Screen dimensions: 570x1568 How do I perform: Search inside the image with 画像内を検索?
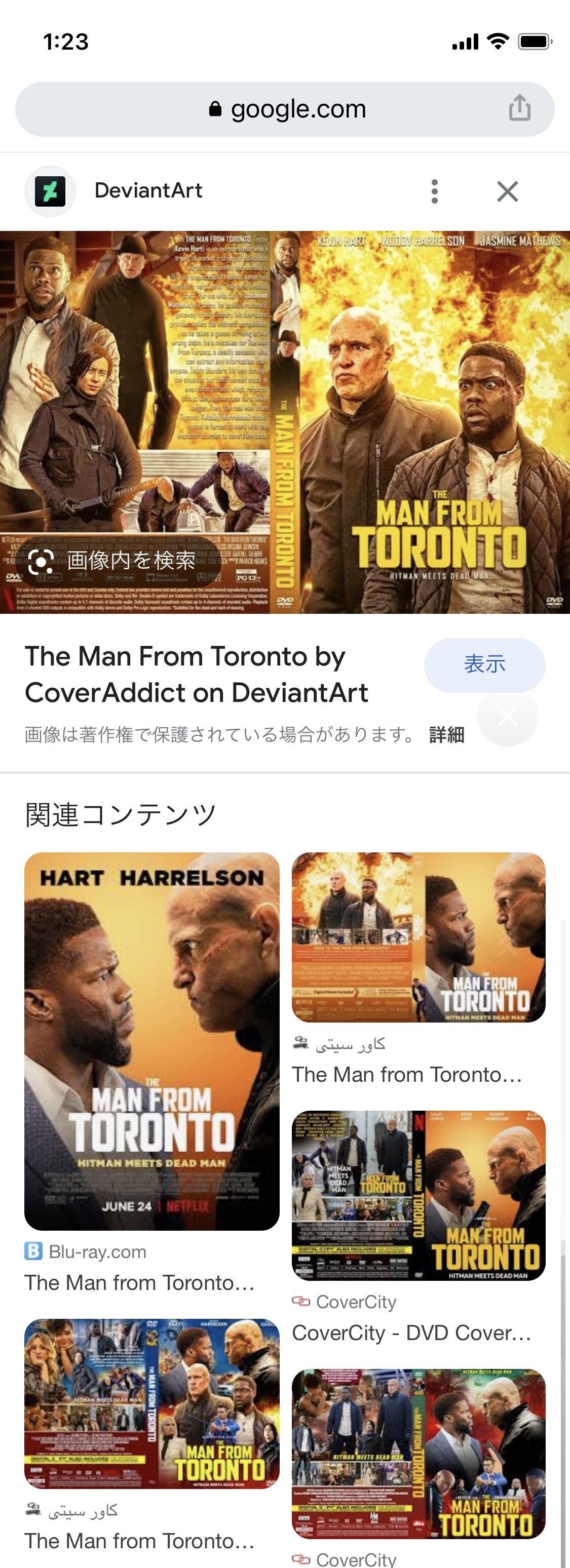pyautogui.click(x=112, y=561)
